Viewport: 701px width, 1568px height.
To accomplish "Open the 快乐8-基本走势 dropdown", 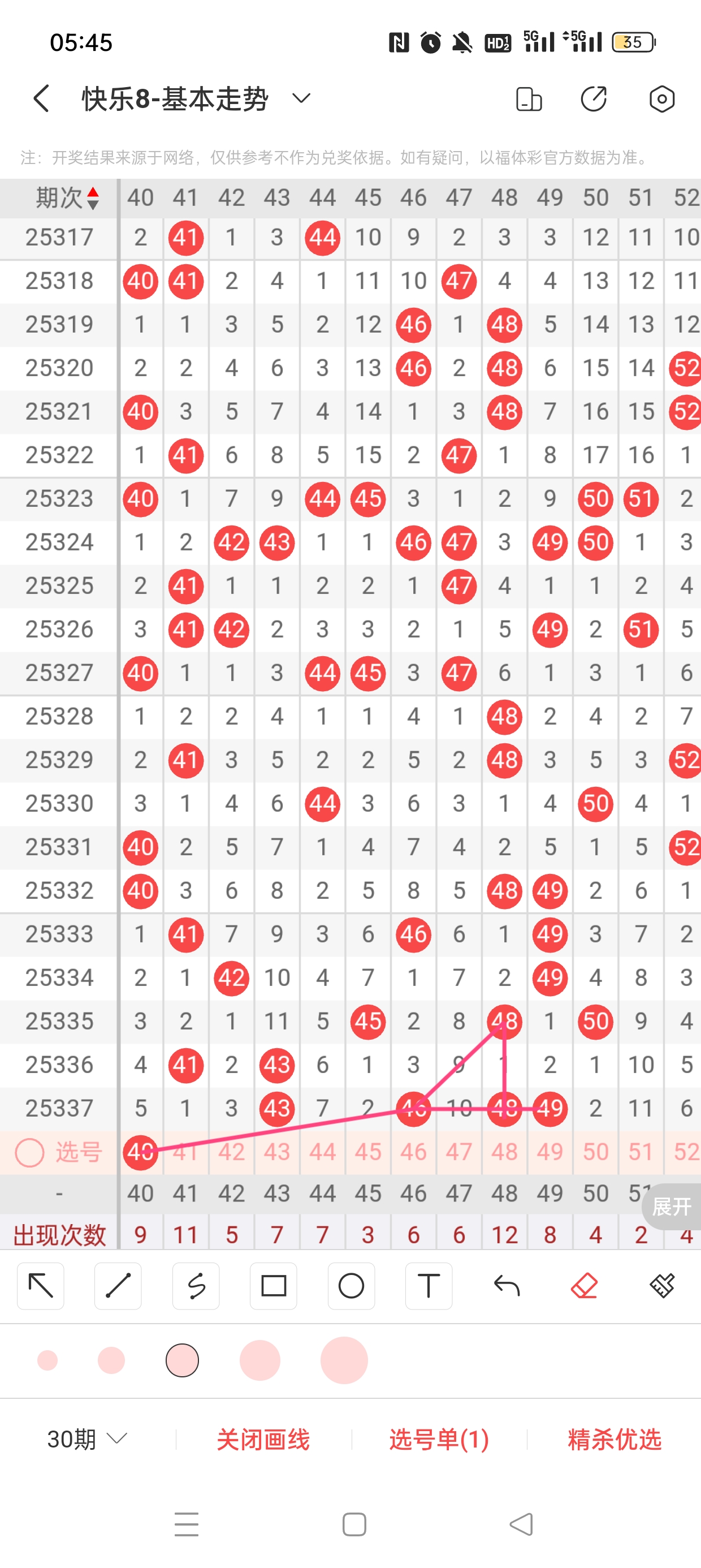I will tap(301, 98).
